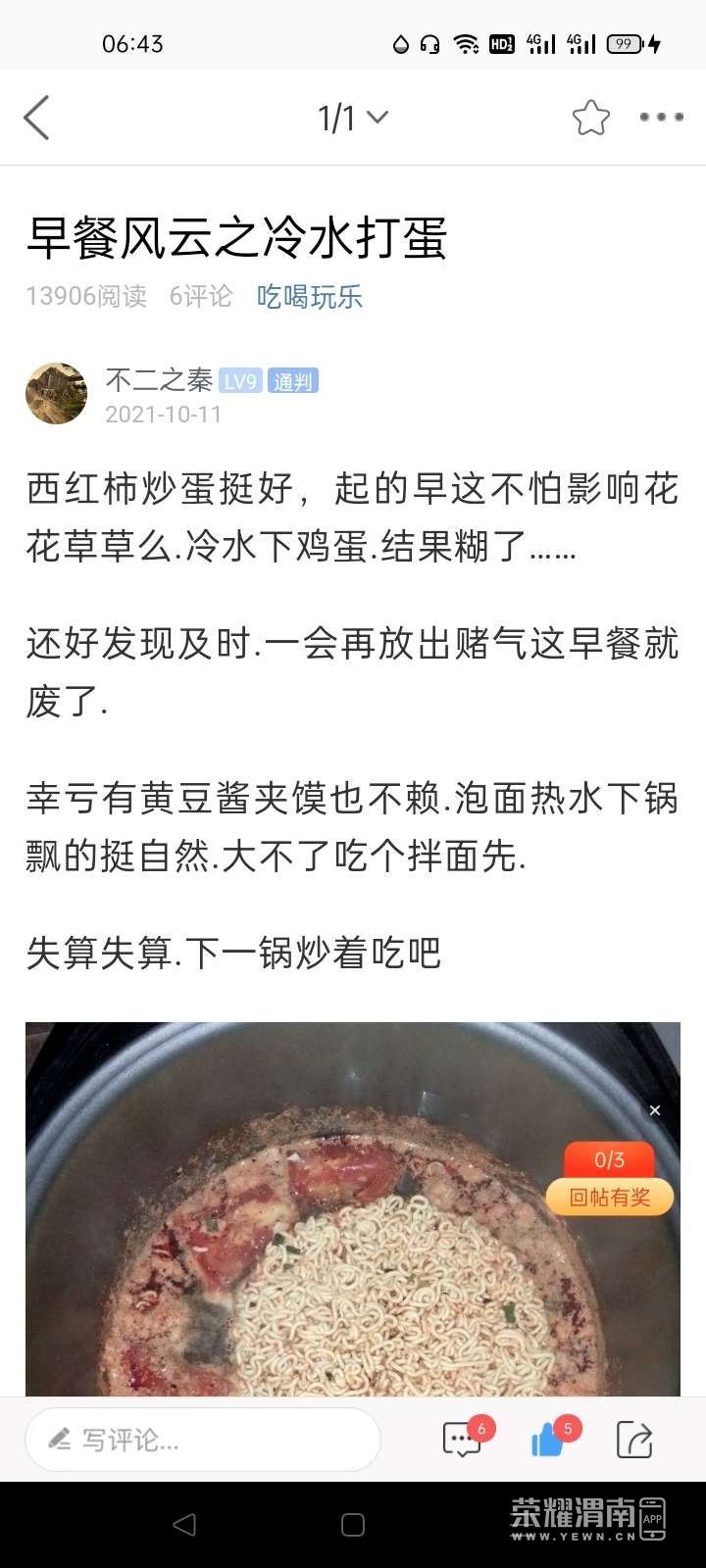This screenshot has width=706, height=1568.
Task: Open the 吃喝玩乐 board link
Action: click(309, 297)
